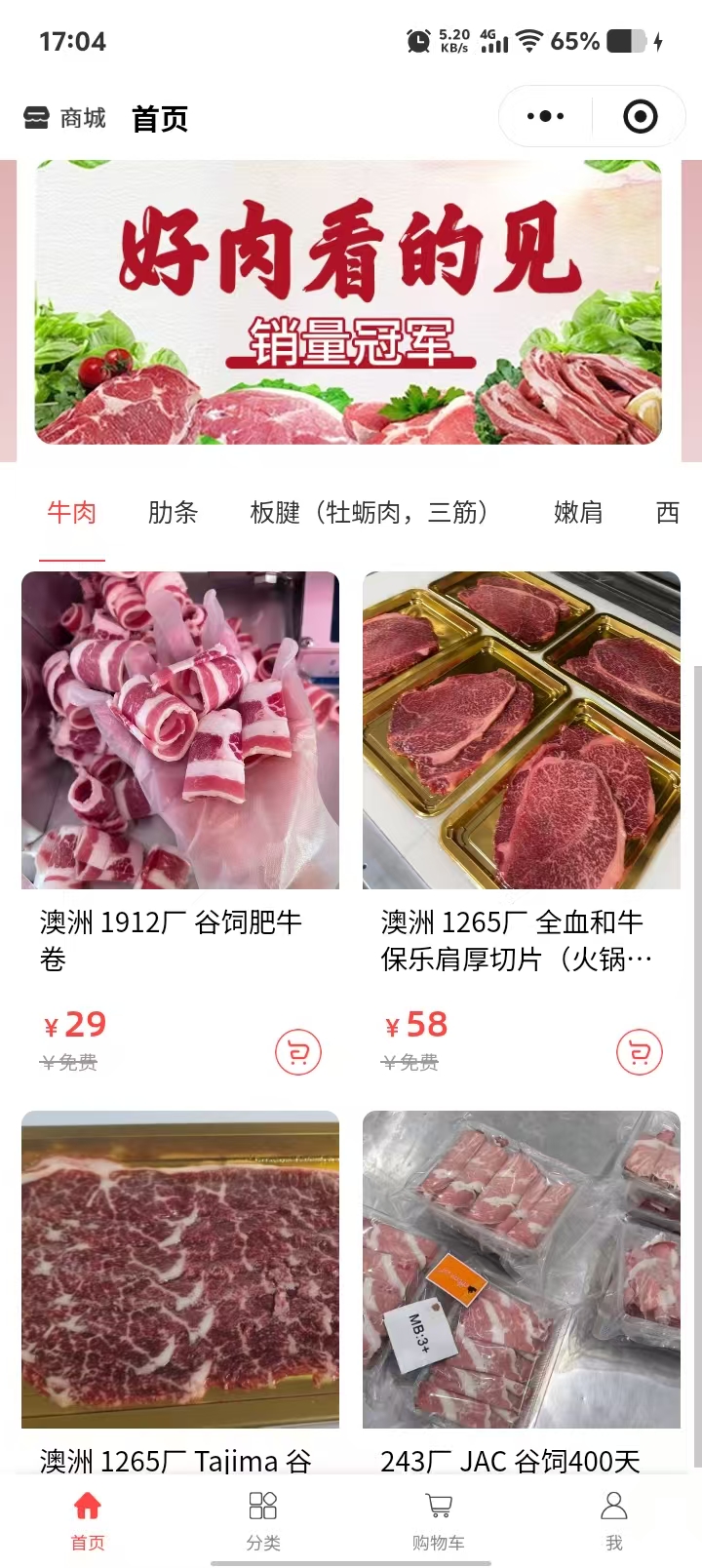Switch to the 分类 bottom tab
Screen dimensions: 702x1568
[263, 1519]
